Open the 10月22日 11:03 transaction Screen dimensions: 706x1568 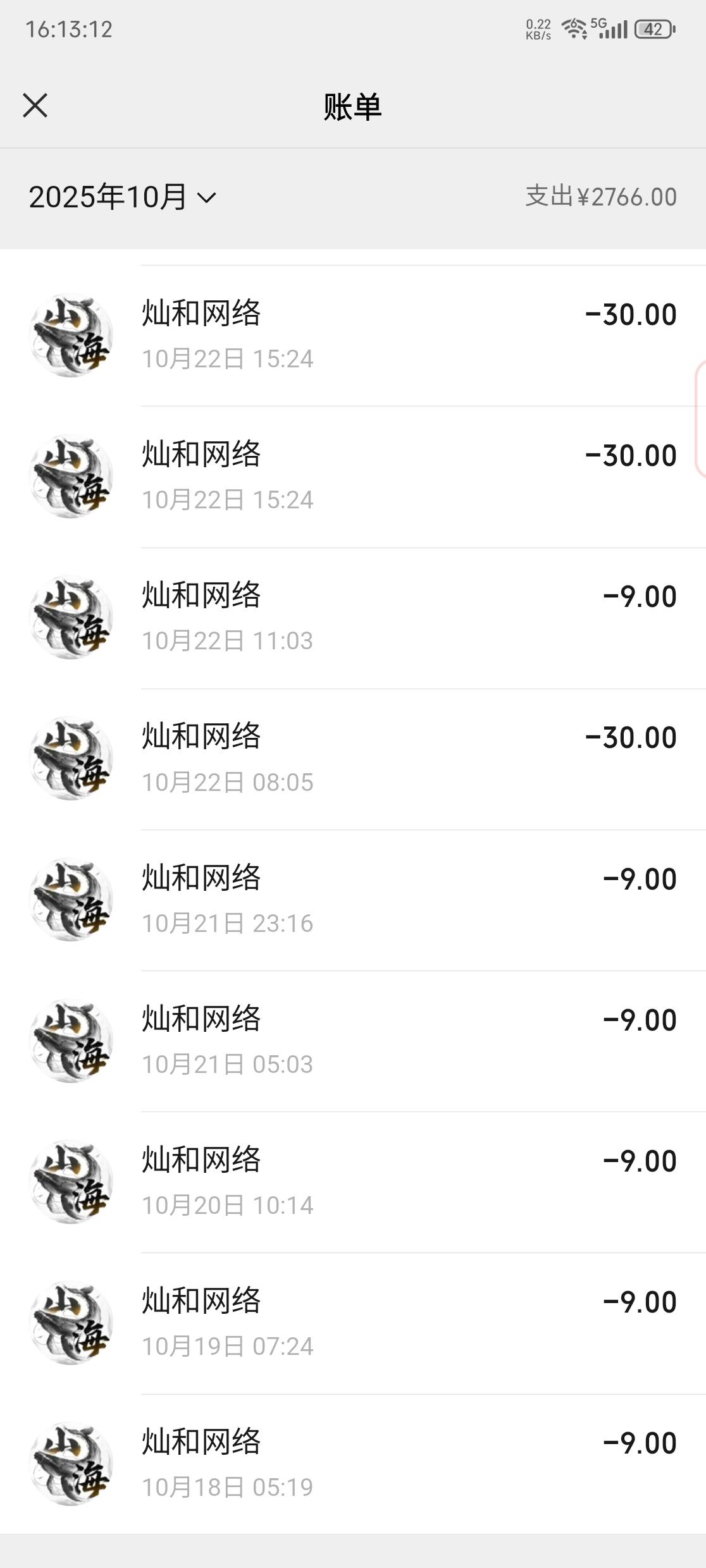tap(353, 618)
